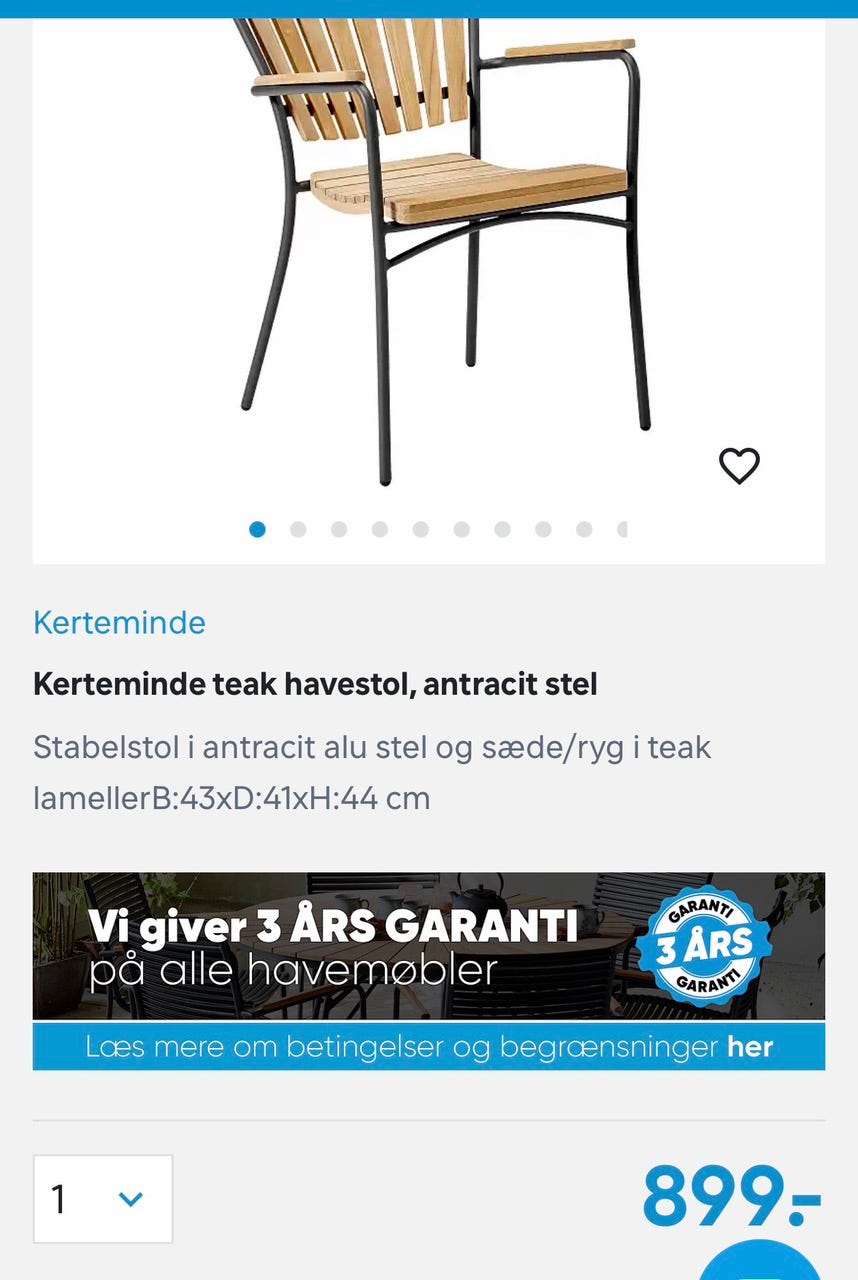The image size is (858, 1280).
Task: Click the third image carousel dot
Action: pos(339,530)
